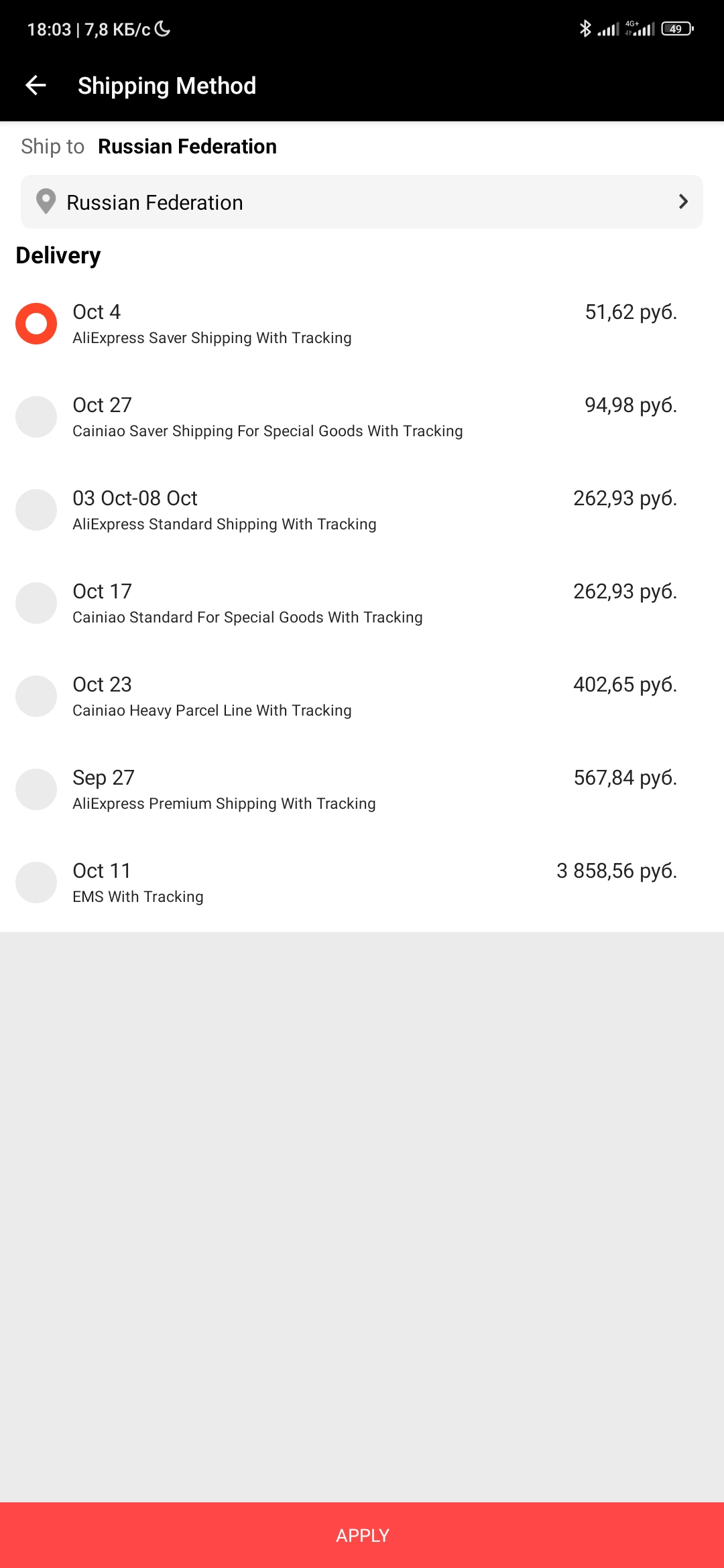The height and width of the screenshot is (1568, 724).
Task: Go back from Shipping Method
Action: click(x=36, y=85)
